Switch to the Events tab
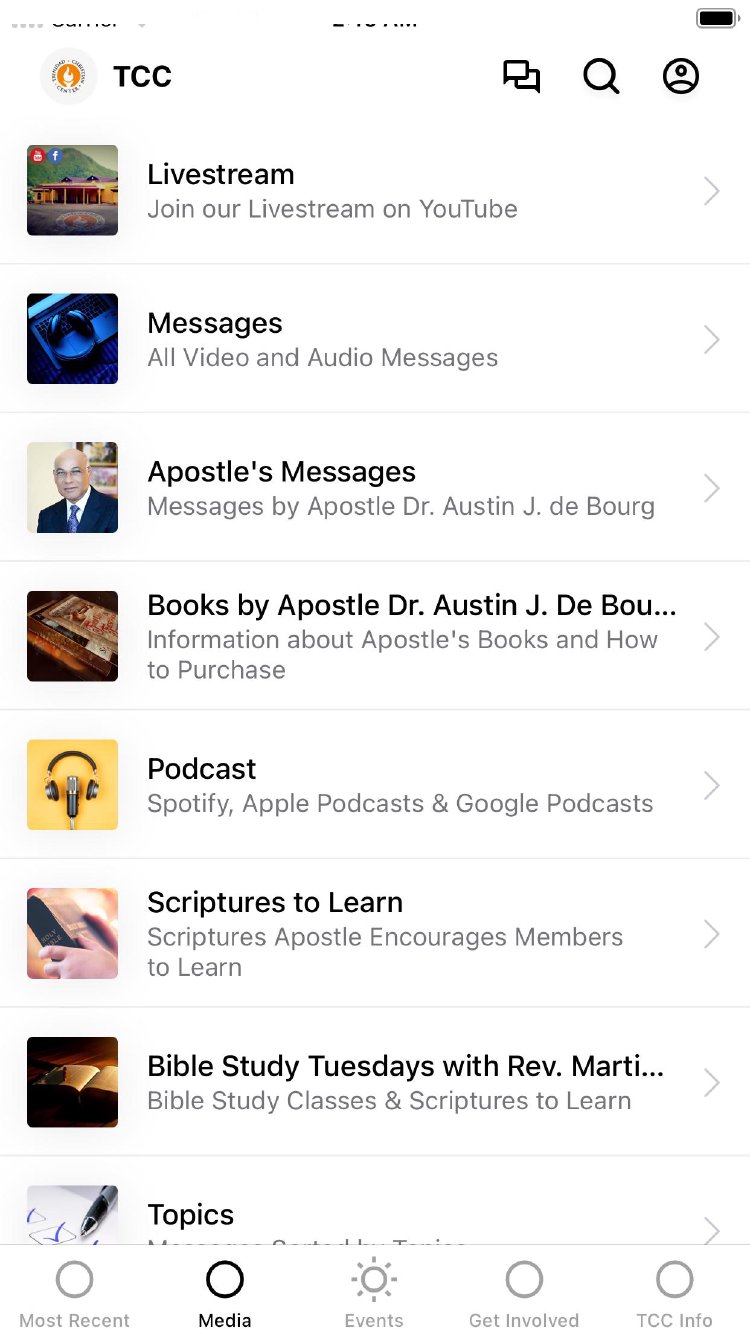 [x=374, y=1291]
